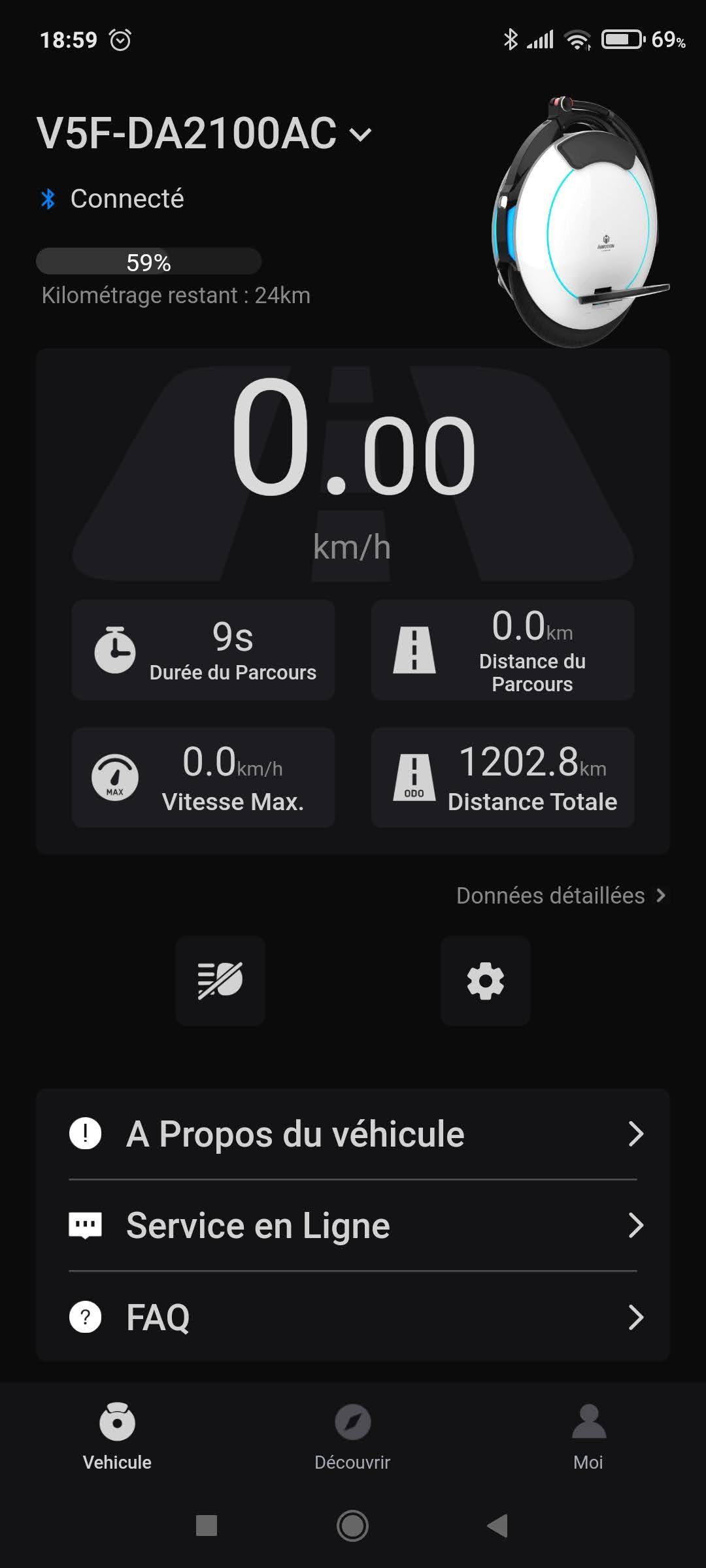Open the FAQ row

pyautogui.click(x=353, y=1316)
